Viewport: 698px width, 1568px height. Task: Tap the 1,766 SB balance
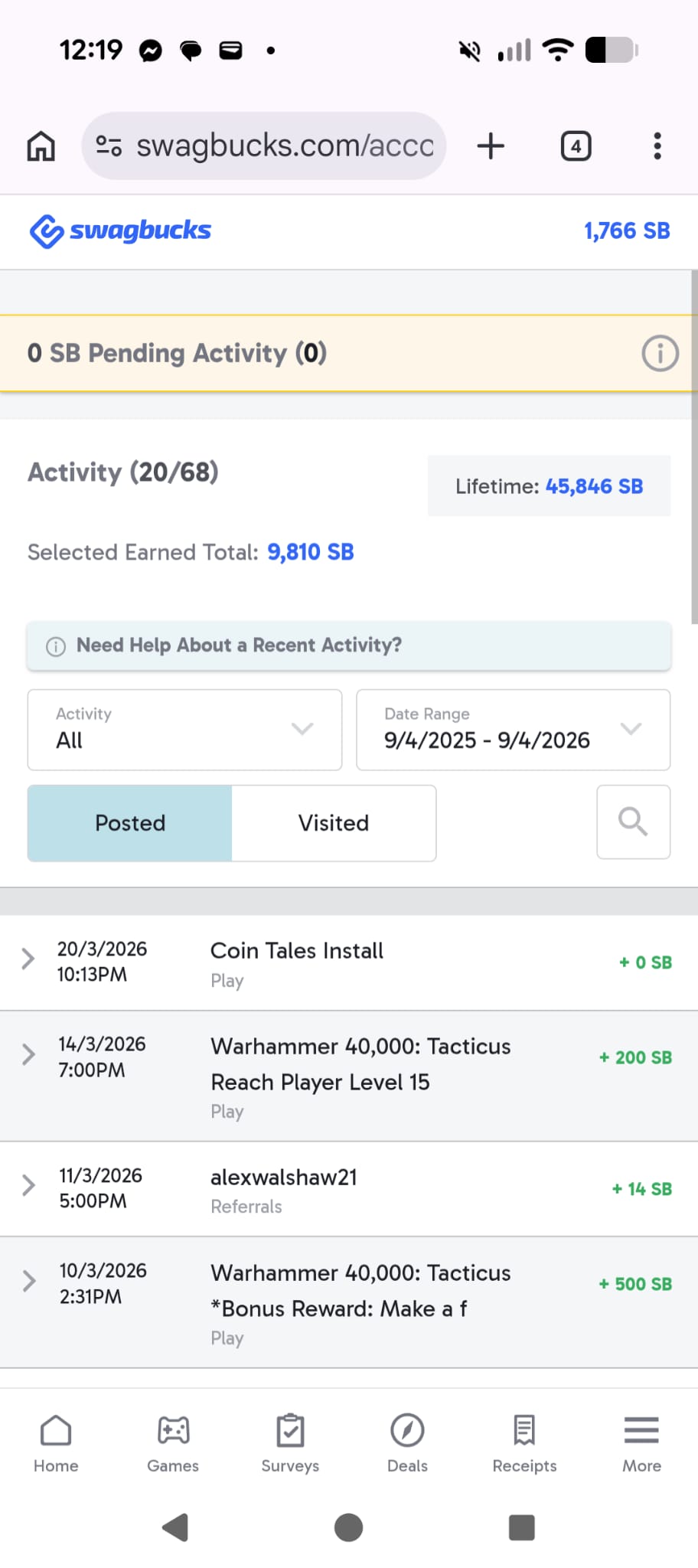[627, 230]
